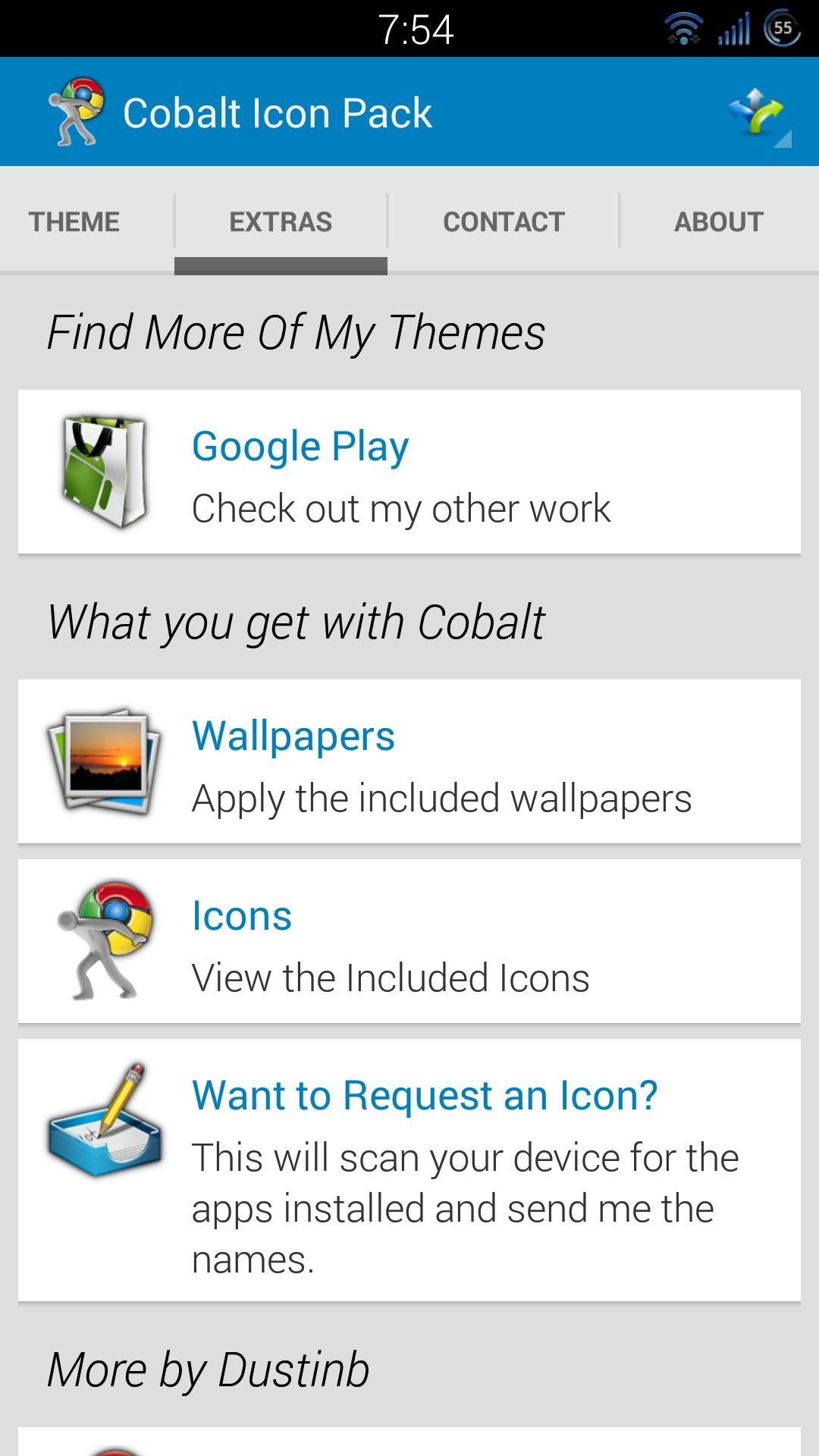Open the Google Play link

click(301, 445)
